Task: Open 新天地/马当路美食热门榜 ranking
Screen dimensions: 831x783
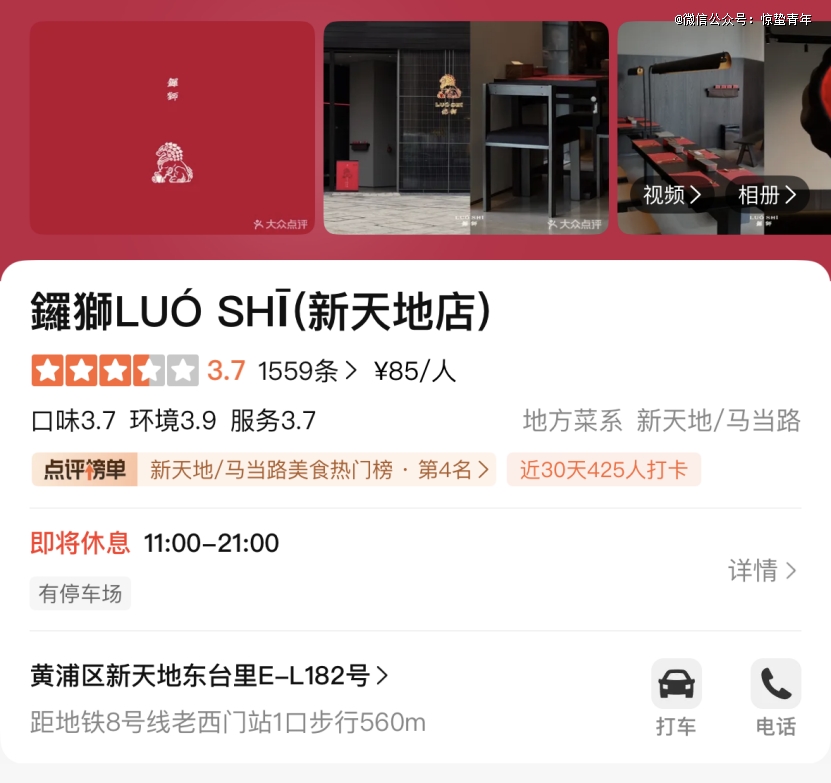Action: point(318,470)
